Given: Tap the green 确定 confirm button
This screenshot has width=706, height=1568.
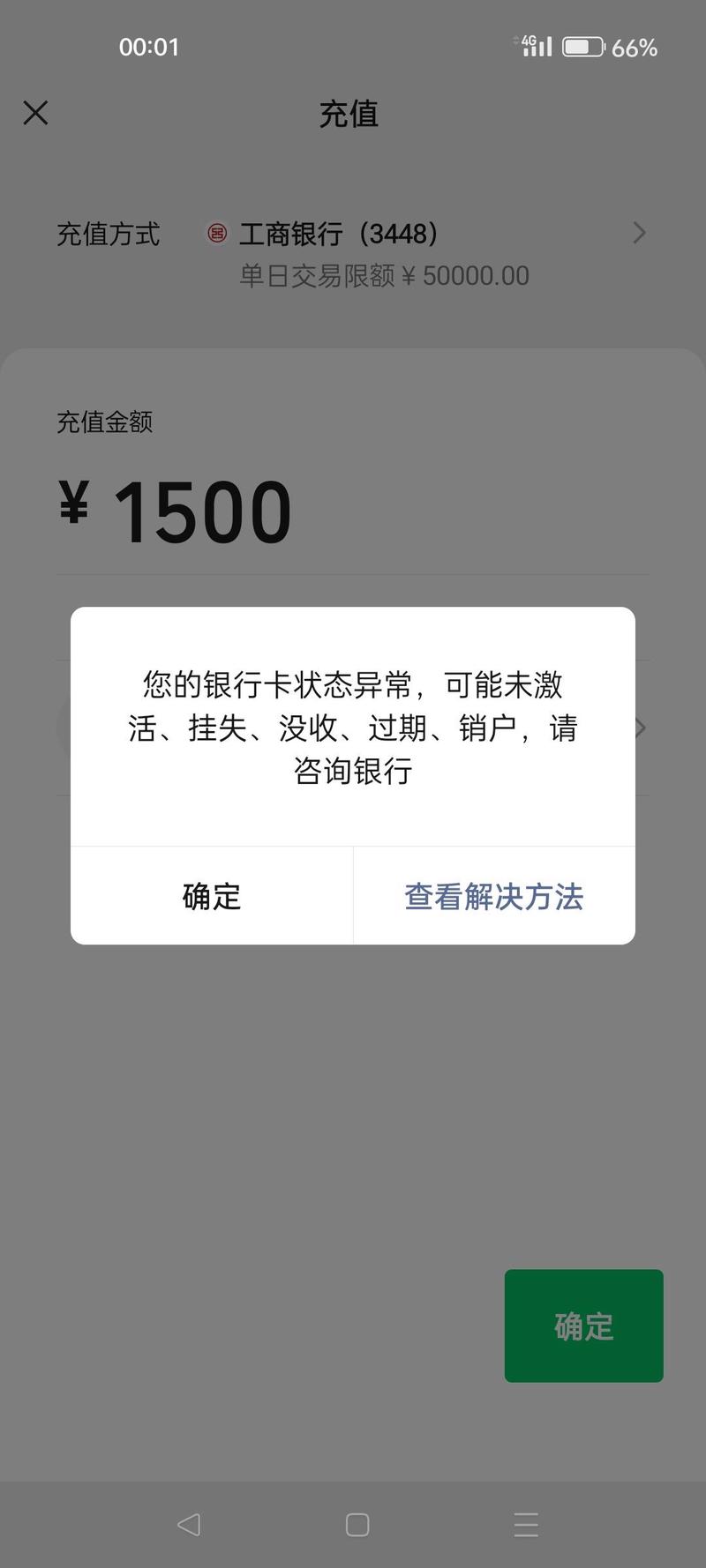Looking at the screenshot, I should click(583, 1325).
